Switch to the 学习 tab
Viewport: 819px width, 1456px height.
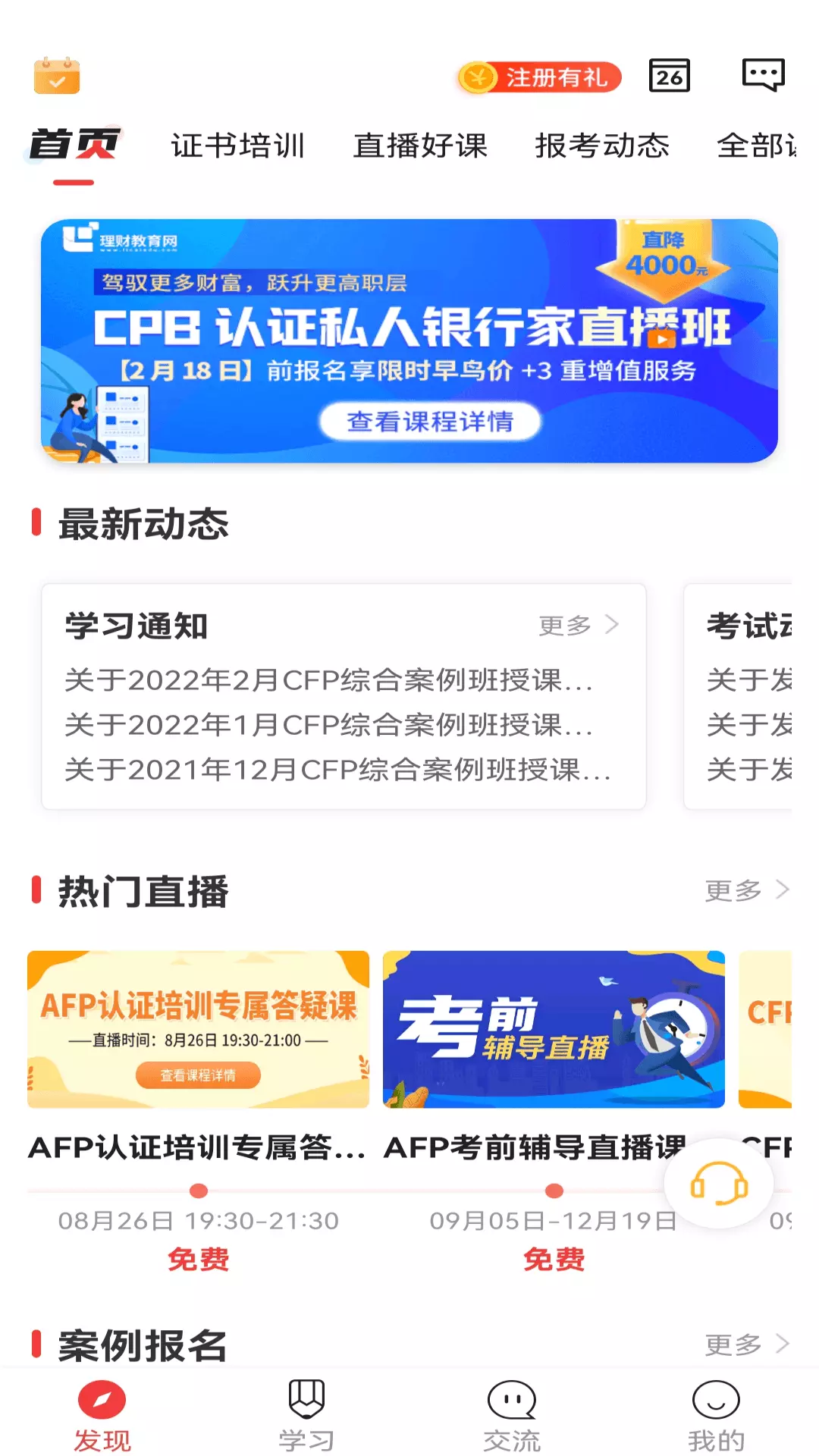pos(306,1415)
